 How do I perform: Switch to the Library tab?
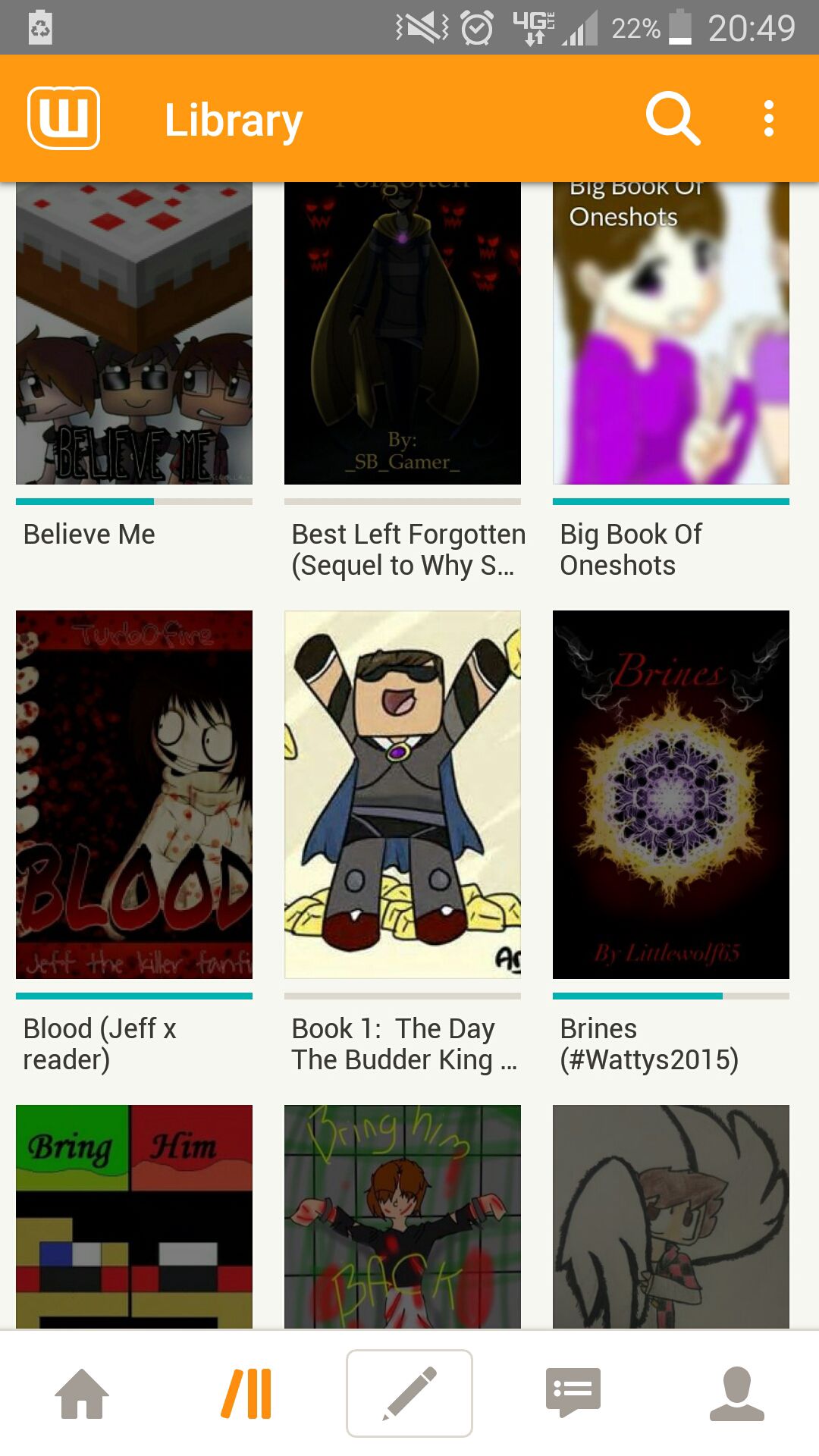tap(246, 1394)
